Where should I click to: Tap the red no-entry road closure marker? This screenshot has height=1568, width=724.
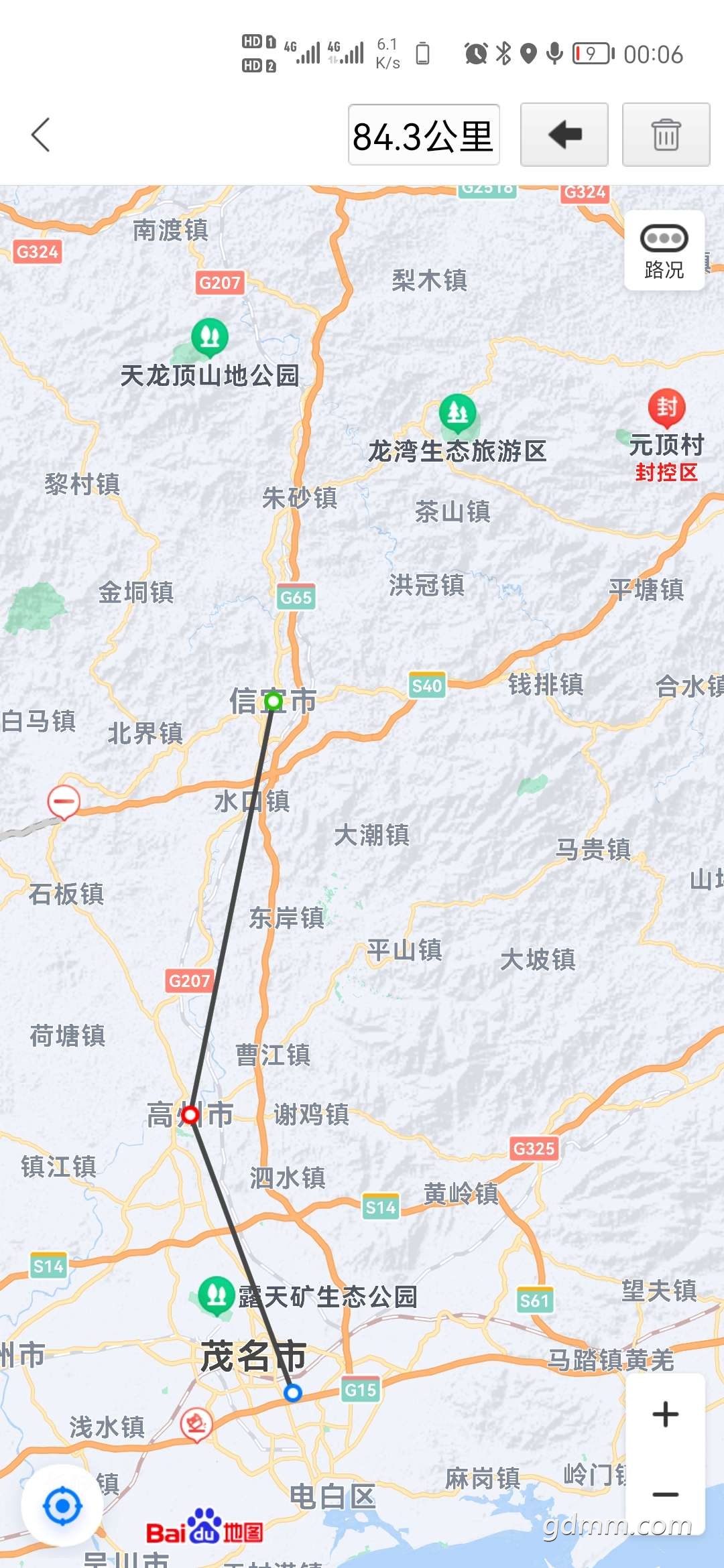(64, 802)
